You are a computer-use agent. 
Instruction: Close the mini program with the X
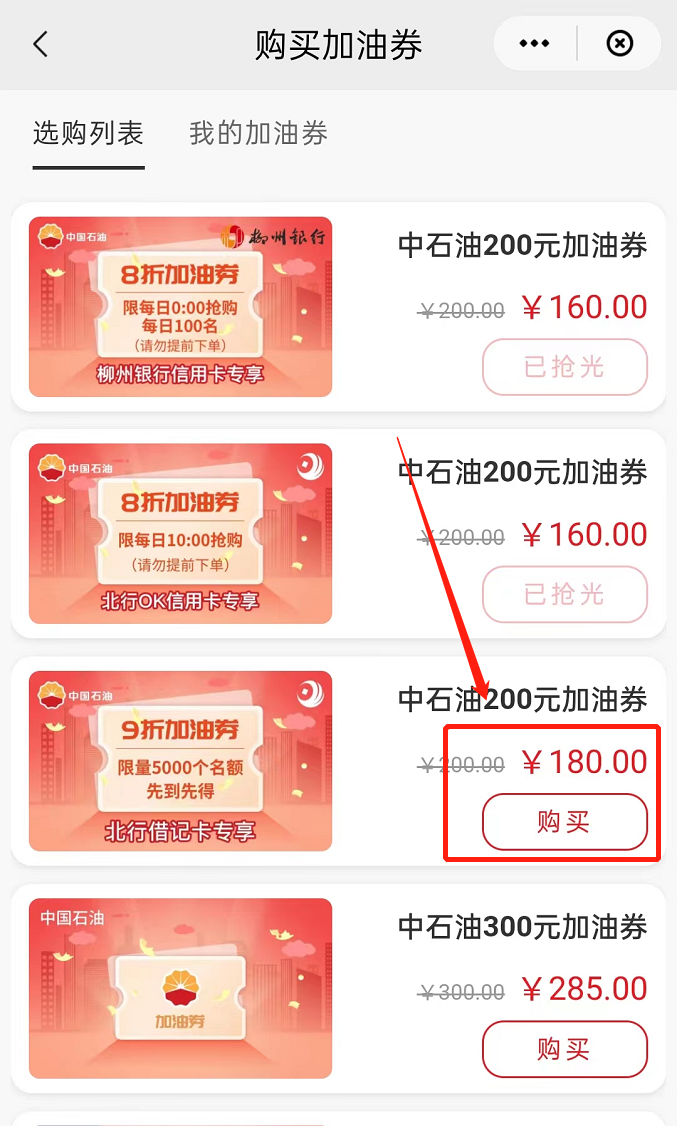(620, 44)
